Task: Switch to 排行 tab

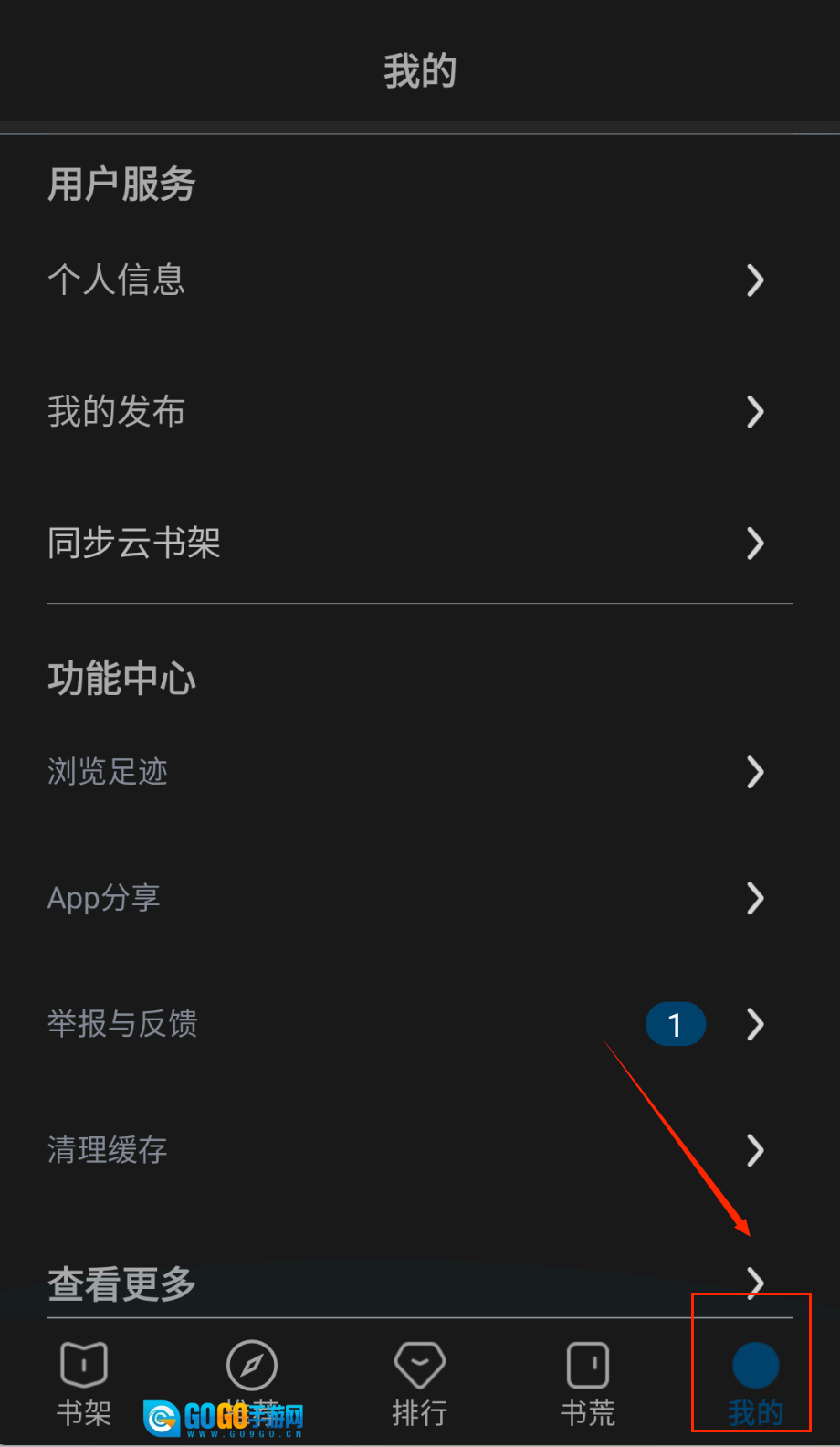Action: [x=420, y=1382]
